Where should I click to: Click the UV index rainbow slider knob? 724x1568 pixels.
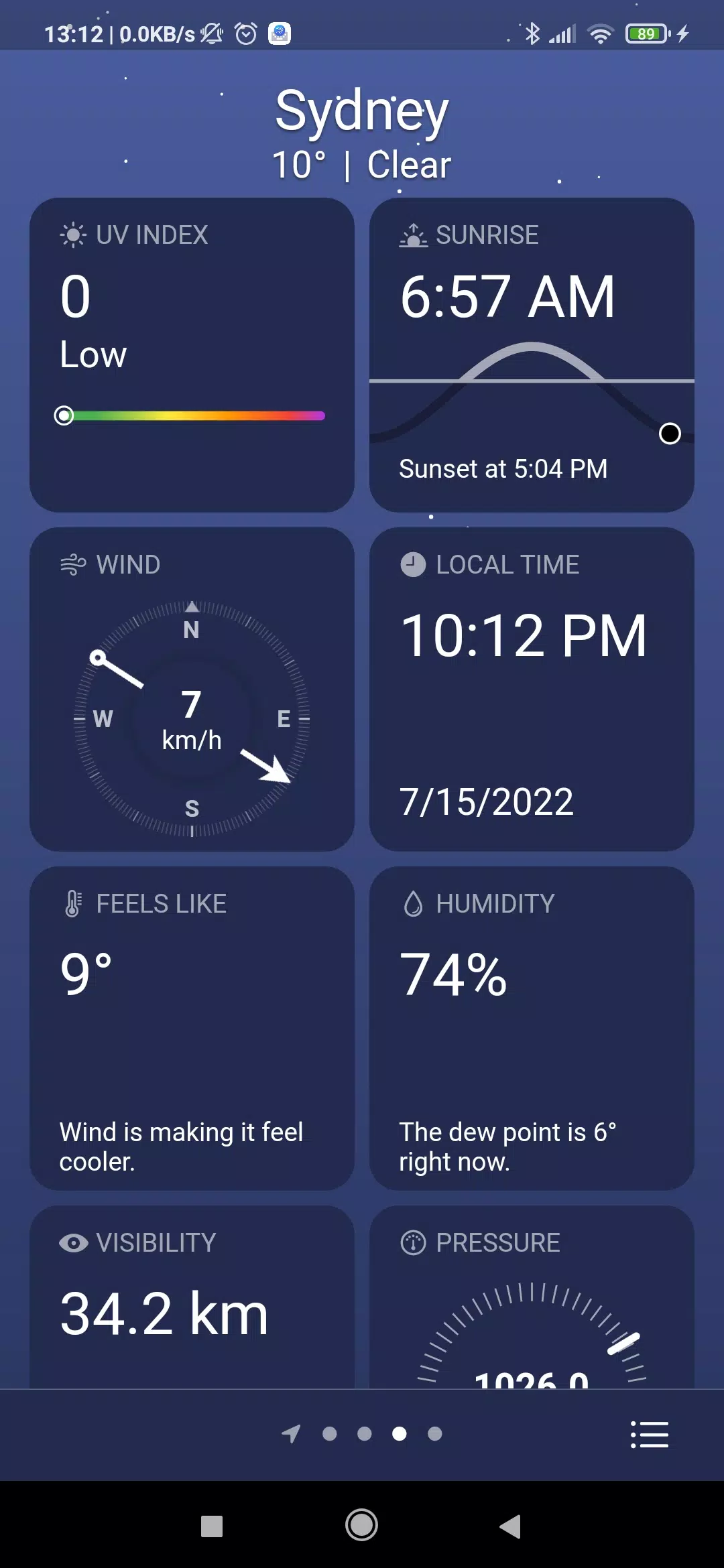click(64, 415)
